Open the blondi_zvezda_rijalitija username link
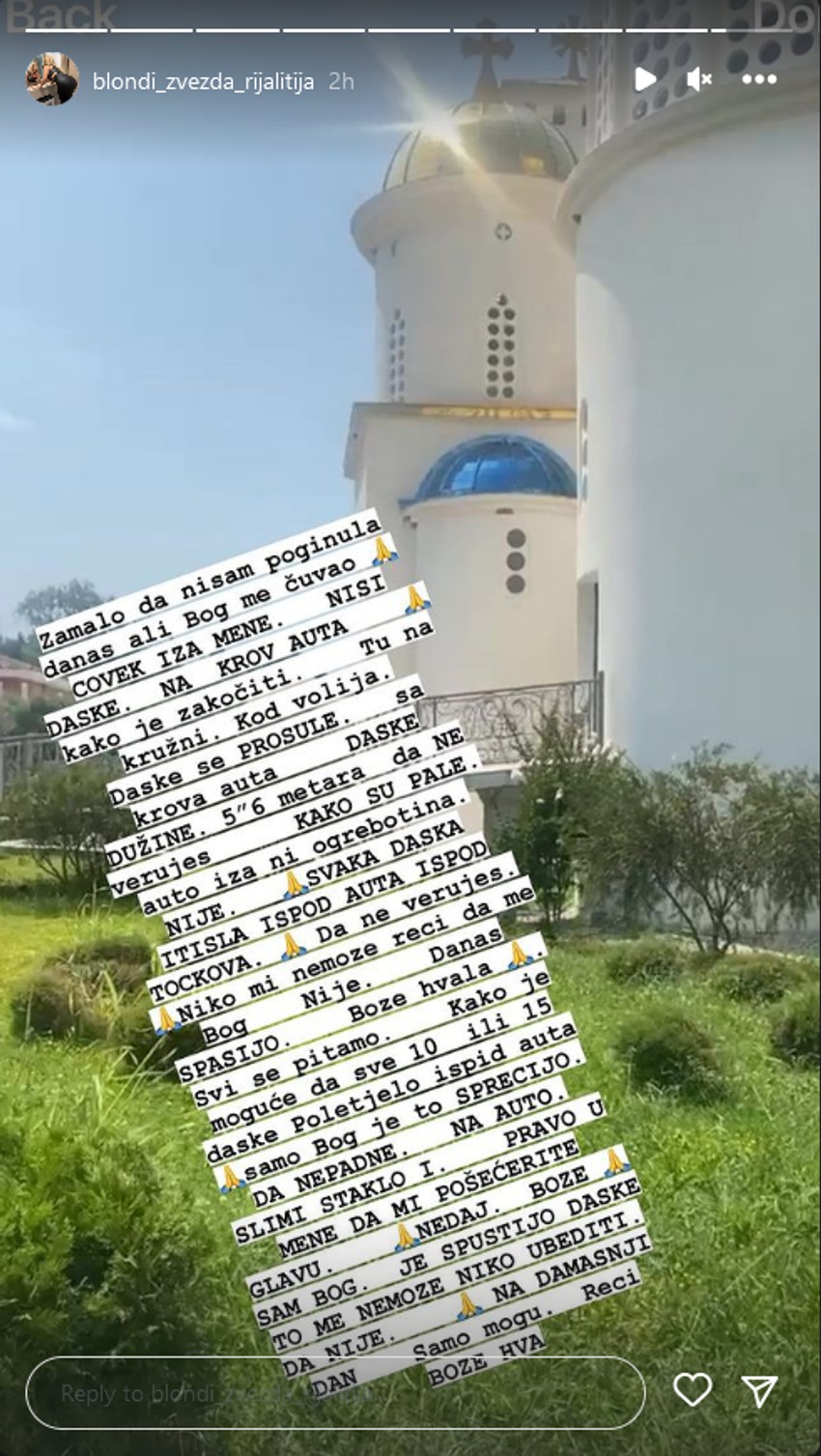This screenshot has height=1456, width=821. [x=203, y=81]
